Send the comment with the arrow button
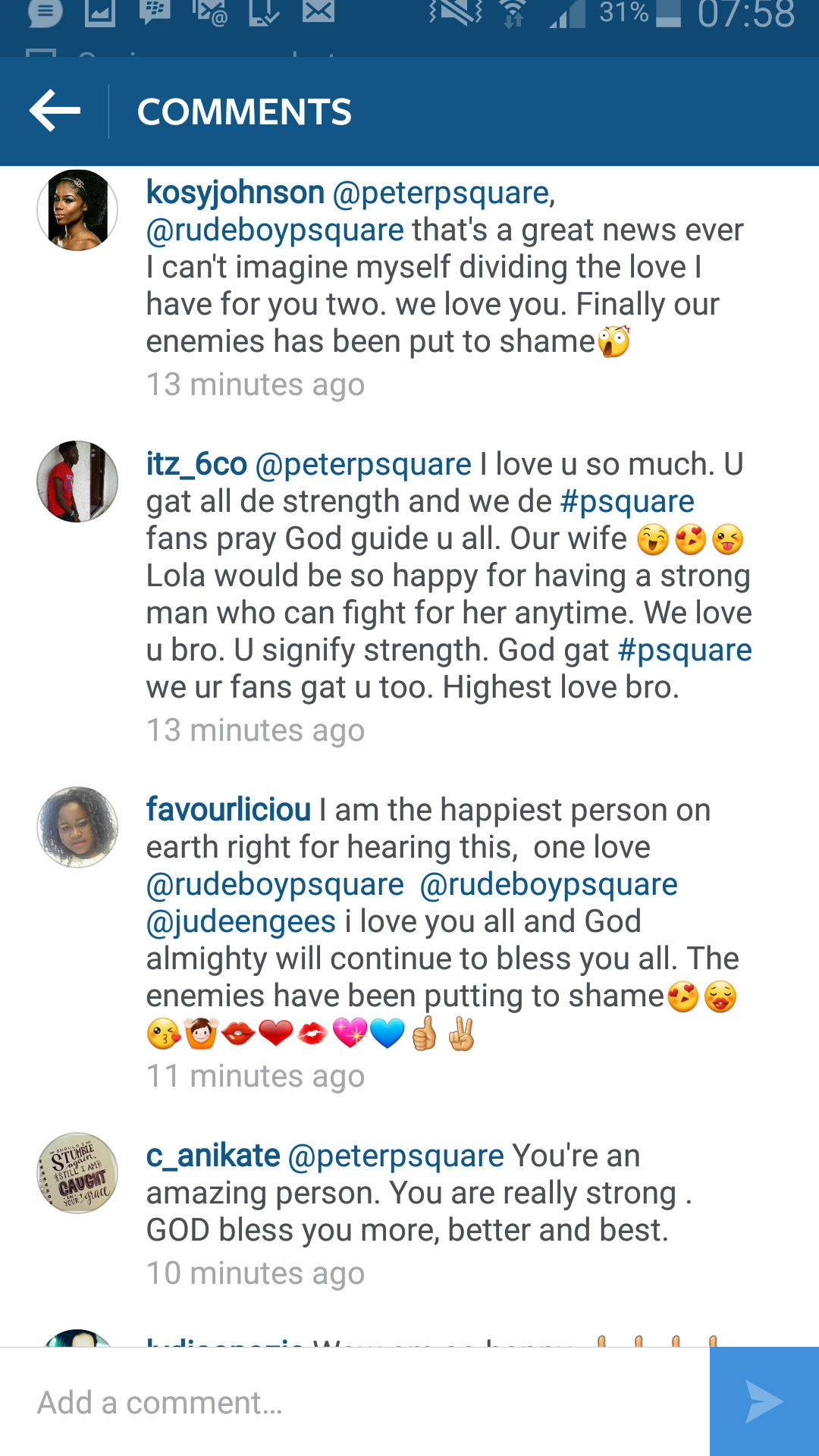This screenshot has height=1456, width=819. 764,1402
